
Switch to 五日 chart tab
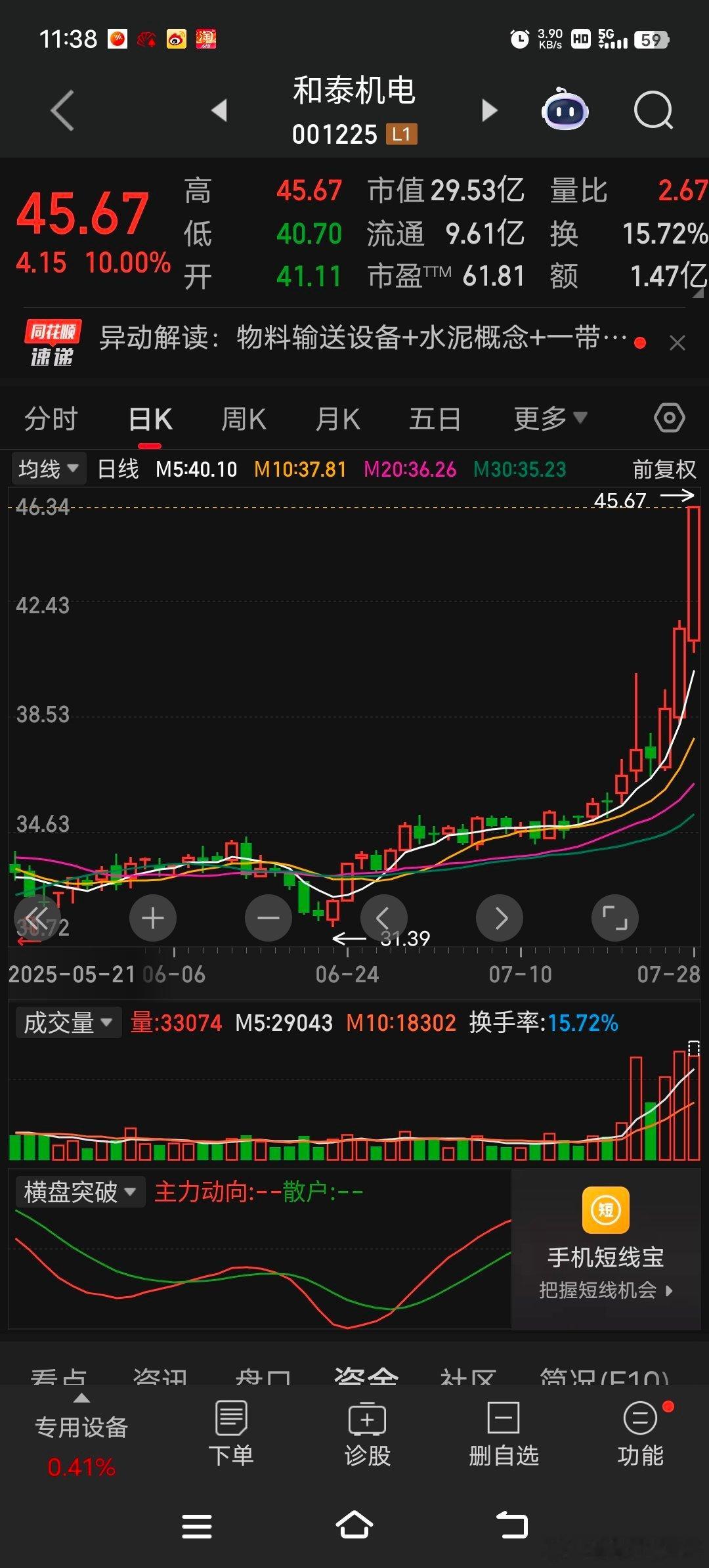435,418
